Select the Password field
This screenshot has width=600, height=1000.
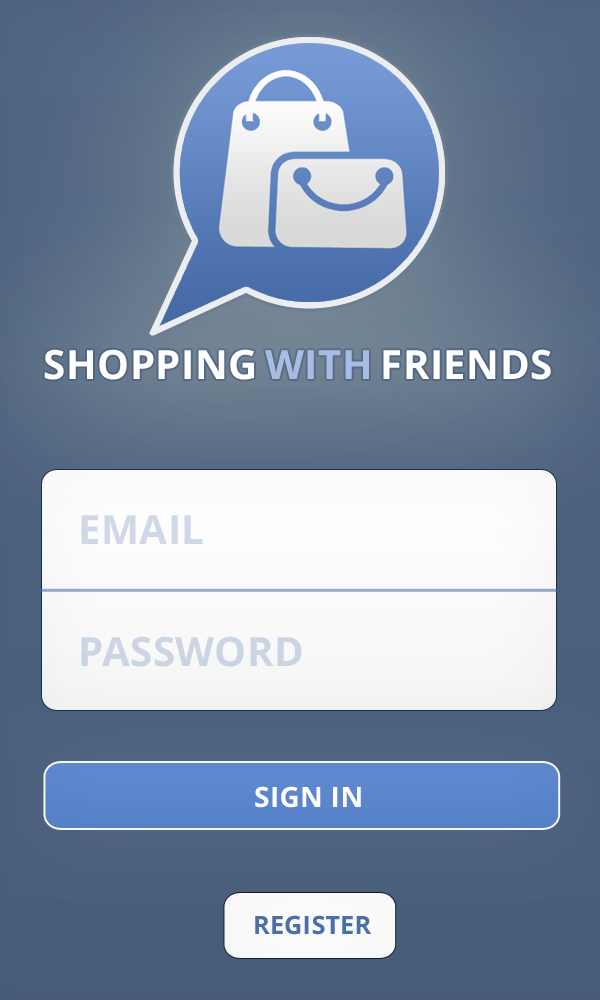coord(299,651)
